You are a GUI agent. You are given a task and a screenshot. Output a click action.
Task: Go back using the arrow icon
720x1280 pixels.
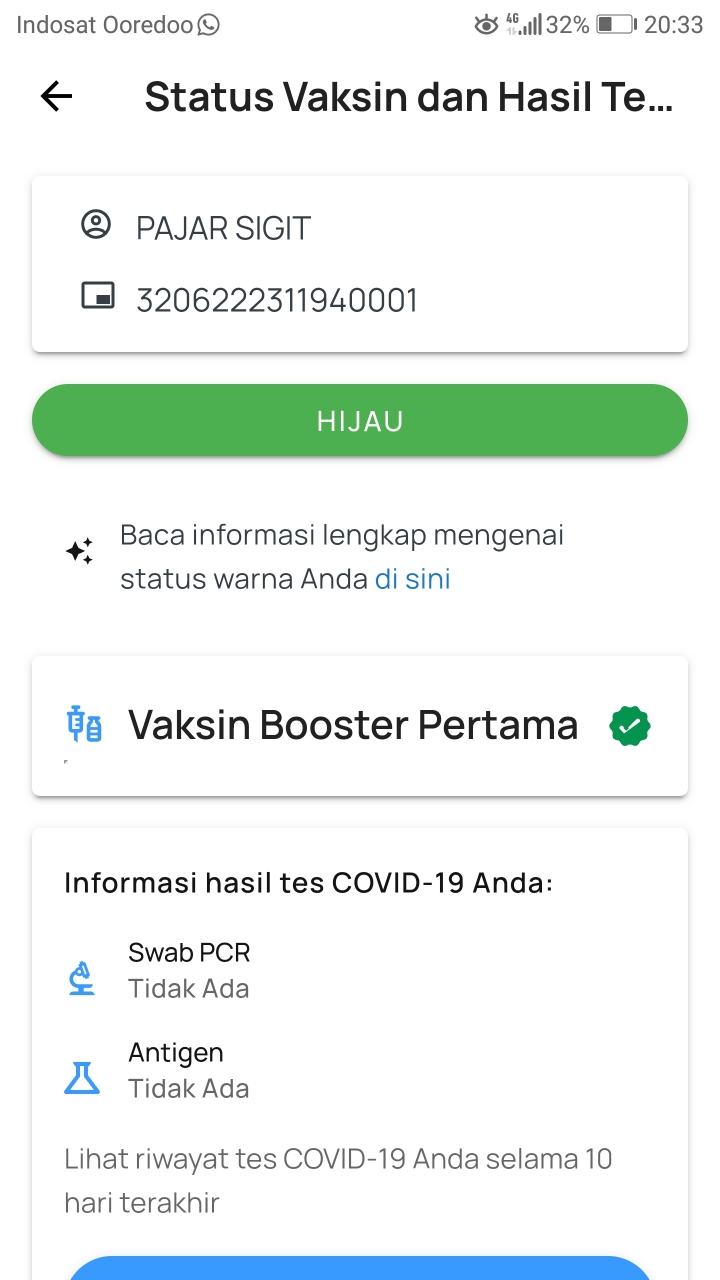point(56,96)
